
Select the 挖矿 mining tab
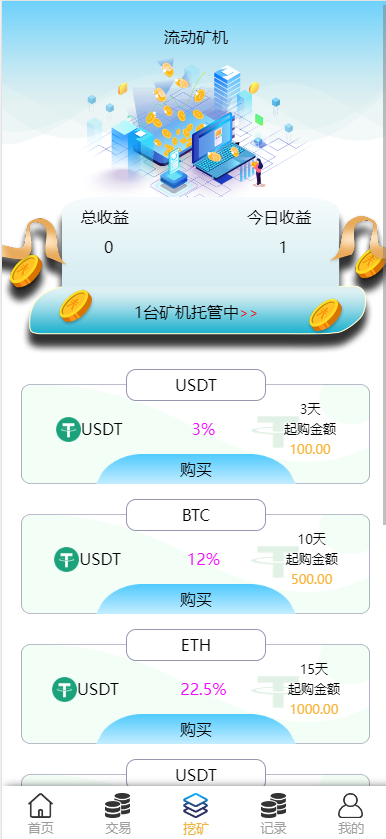point(195,814)
